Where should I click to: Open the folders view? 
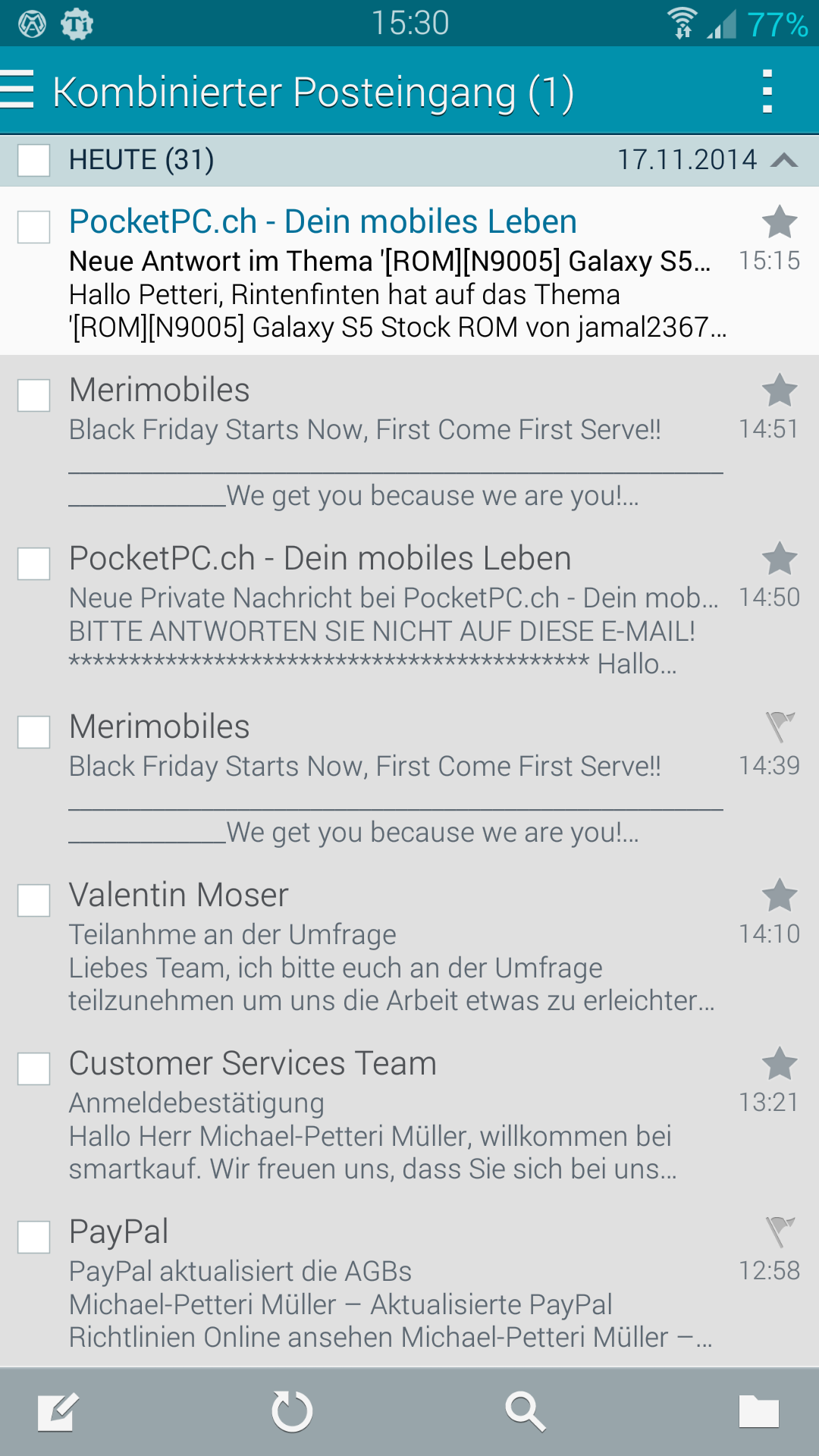[759, 1411]
